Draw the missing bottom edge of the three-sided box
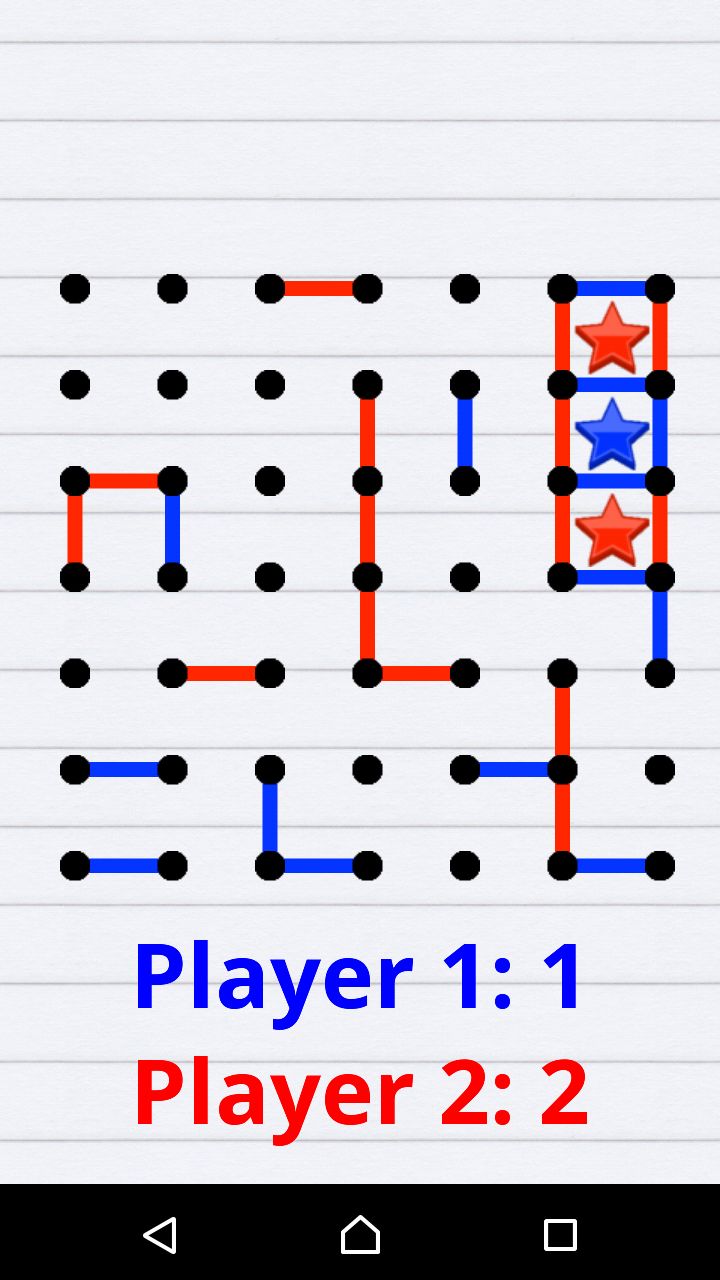 123,577
